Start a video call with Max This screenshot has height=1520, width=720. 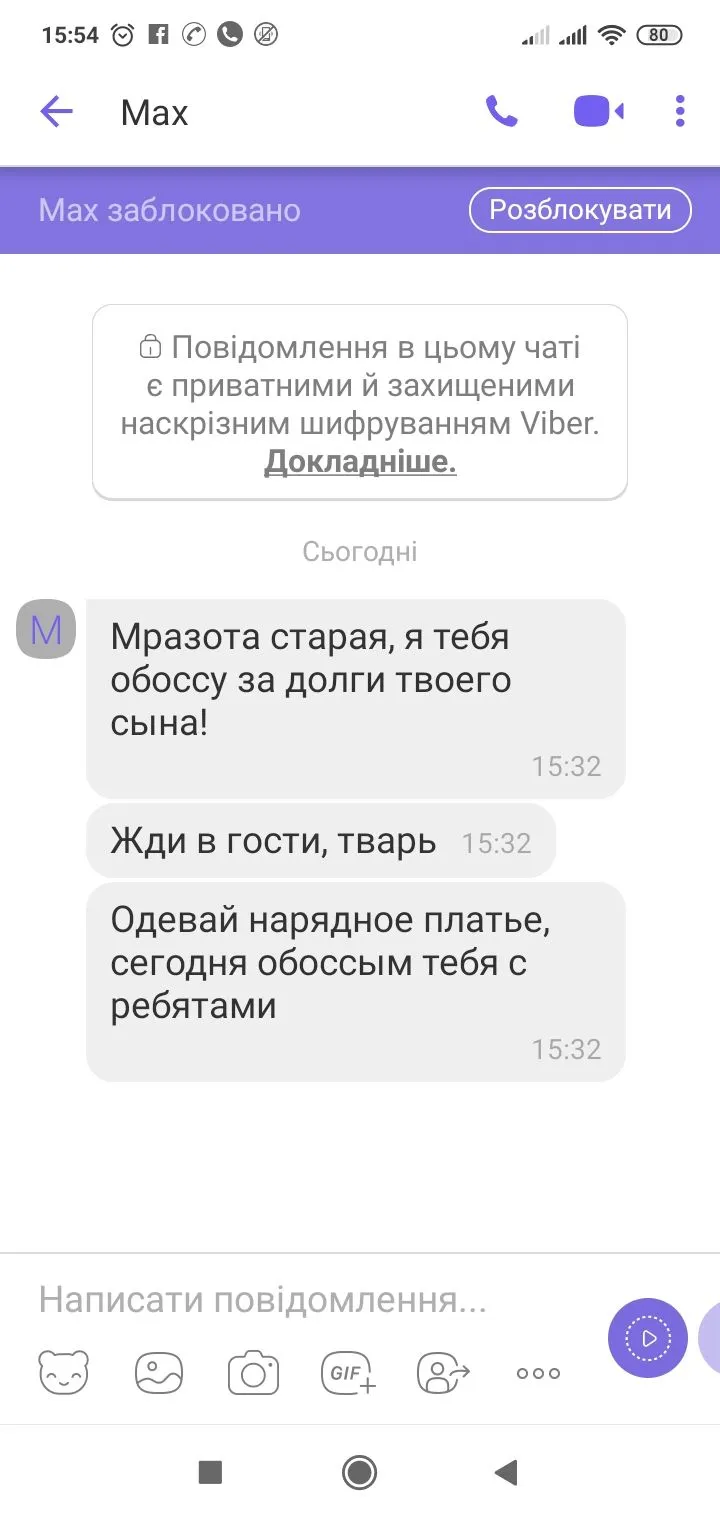tap(598, 112)
